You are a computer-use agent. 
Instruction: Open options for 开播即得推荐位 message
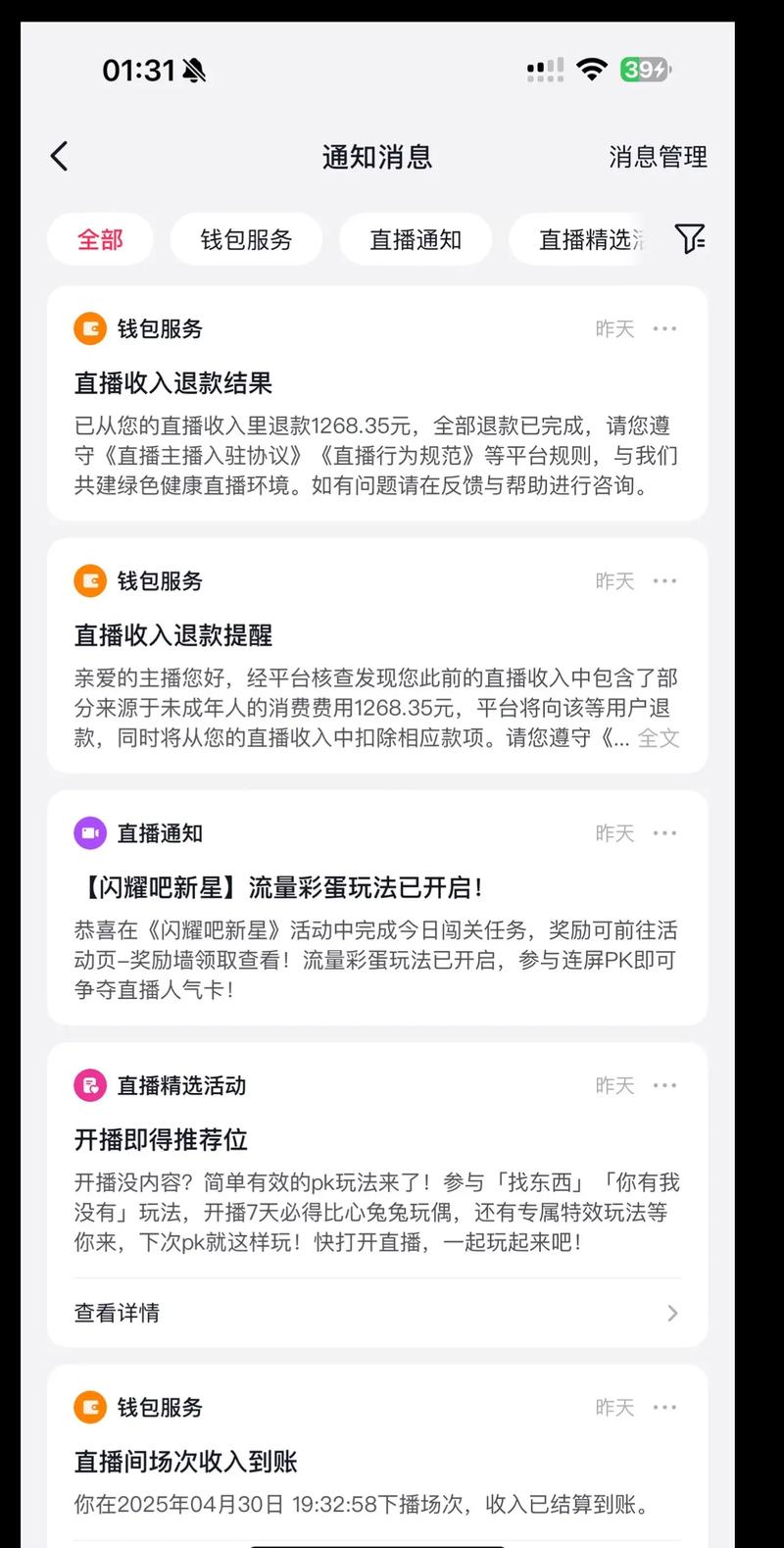(665, 1085)
